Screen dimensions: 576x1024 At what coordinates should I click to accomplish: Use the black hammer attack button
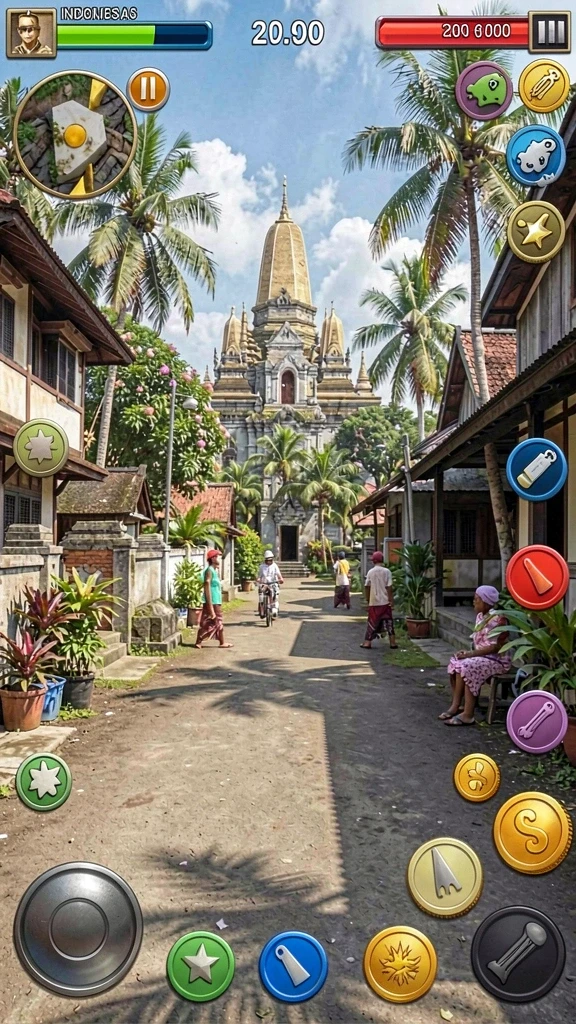(x=519, y=953)
